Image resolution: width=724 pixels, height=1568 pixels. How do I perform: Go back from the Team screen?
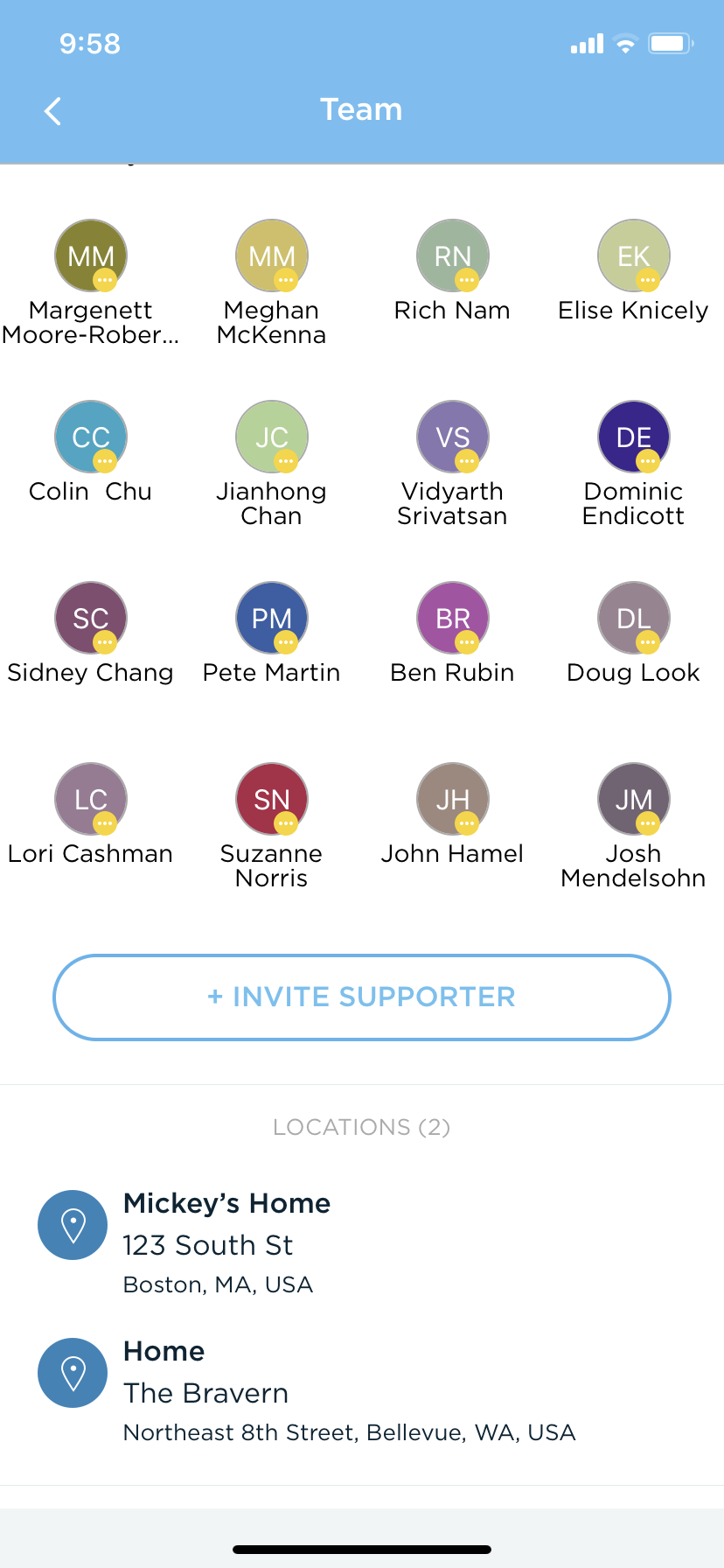[52, 111]
